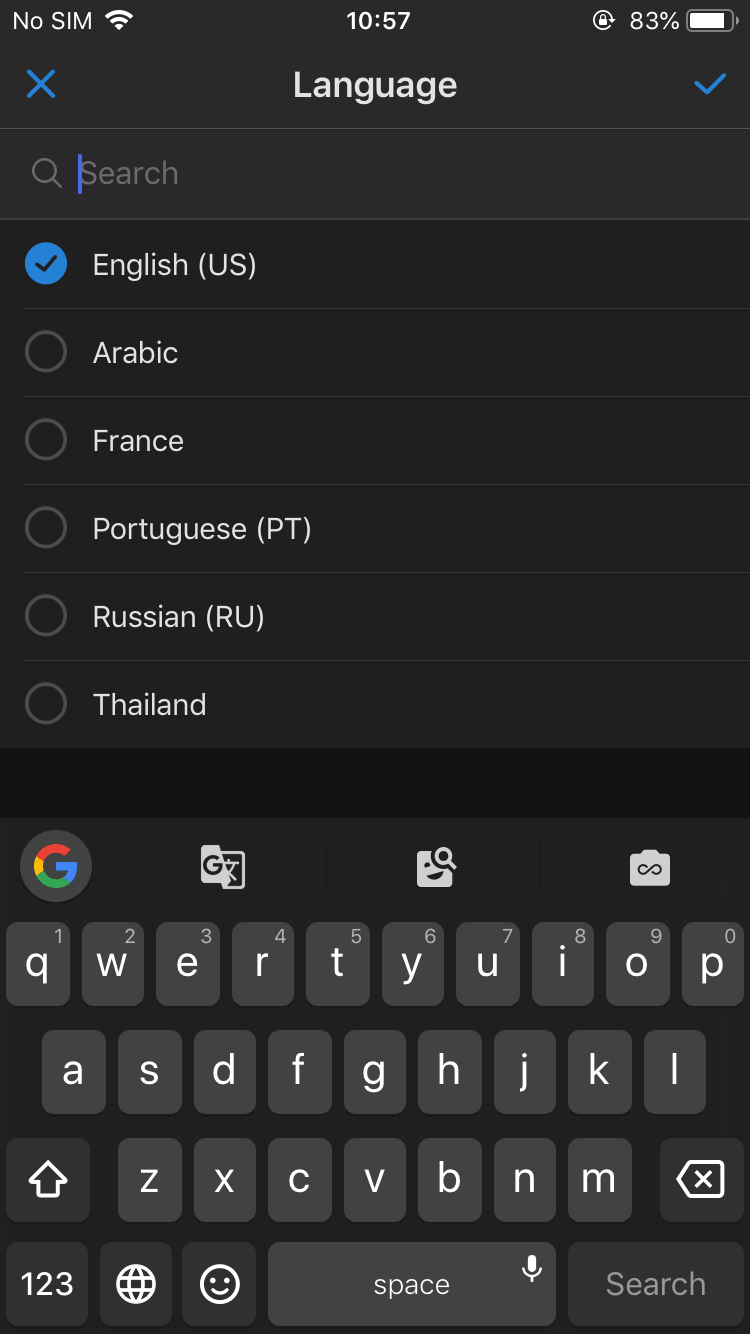
Task: Select the France language entry
Action: (x=138, y=440)
